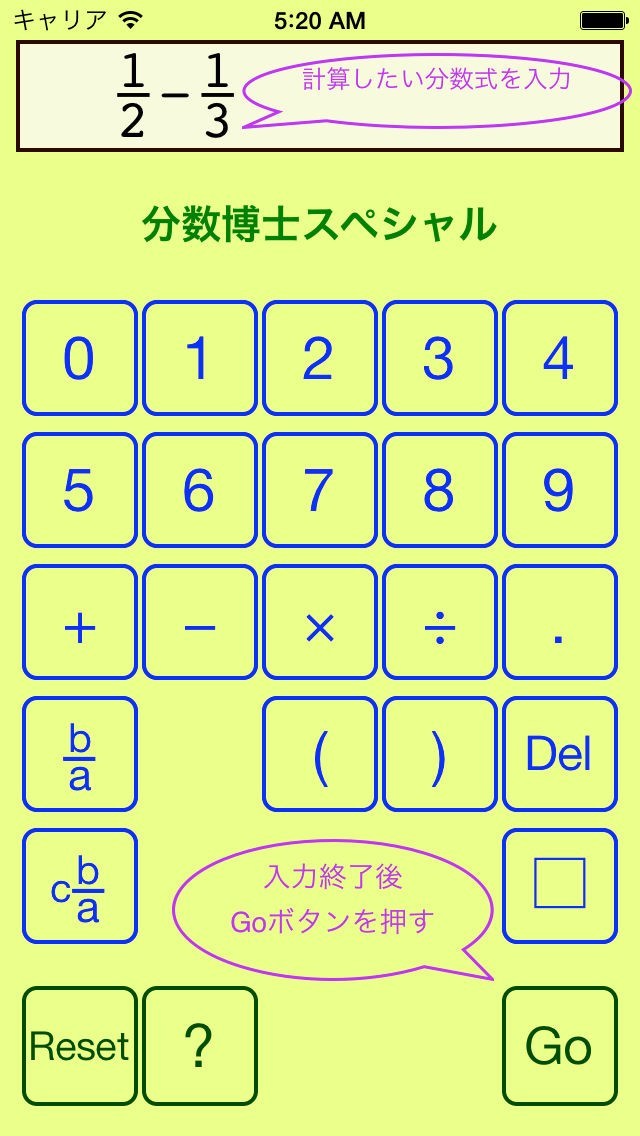
Task: Delete the last entry with Del
Action: (x=559, y=754)
